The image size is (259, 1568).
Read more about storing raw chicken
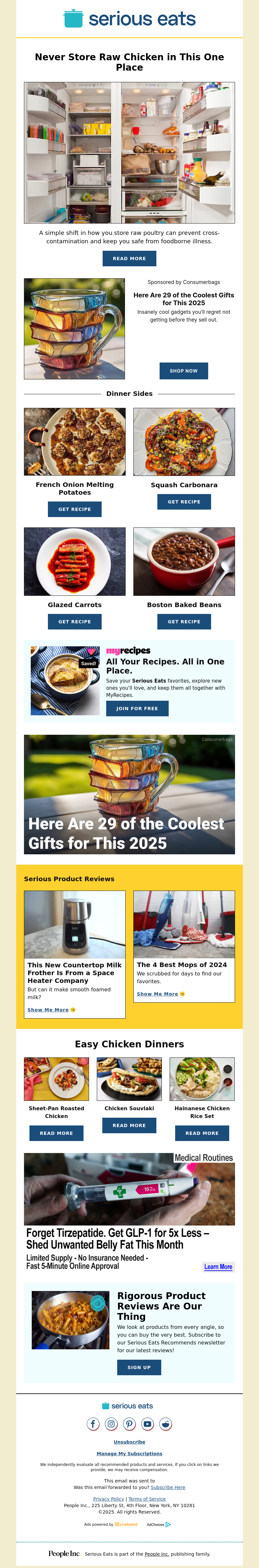coord(129,258)
